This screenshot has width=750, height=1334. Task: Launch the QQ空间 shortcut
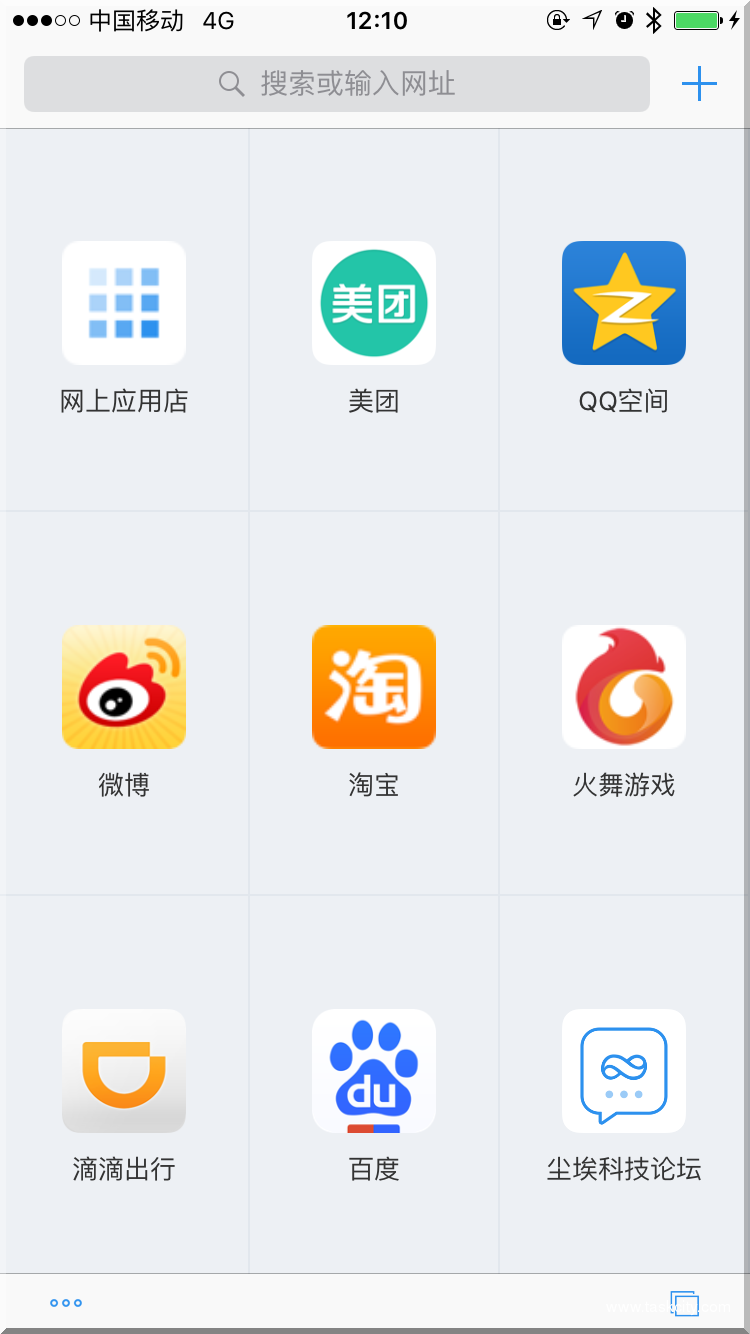point(624,303)
